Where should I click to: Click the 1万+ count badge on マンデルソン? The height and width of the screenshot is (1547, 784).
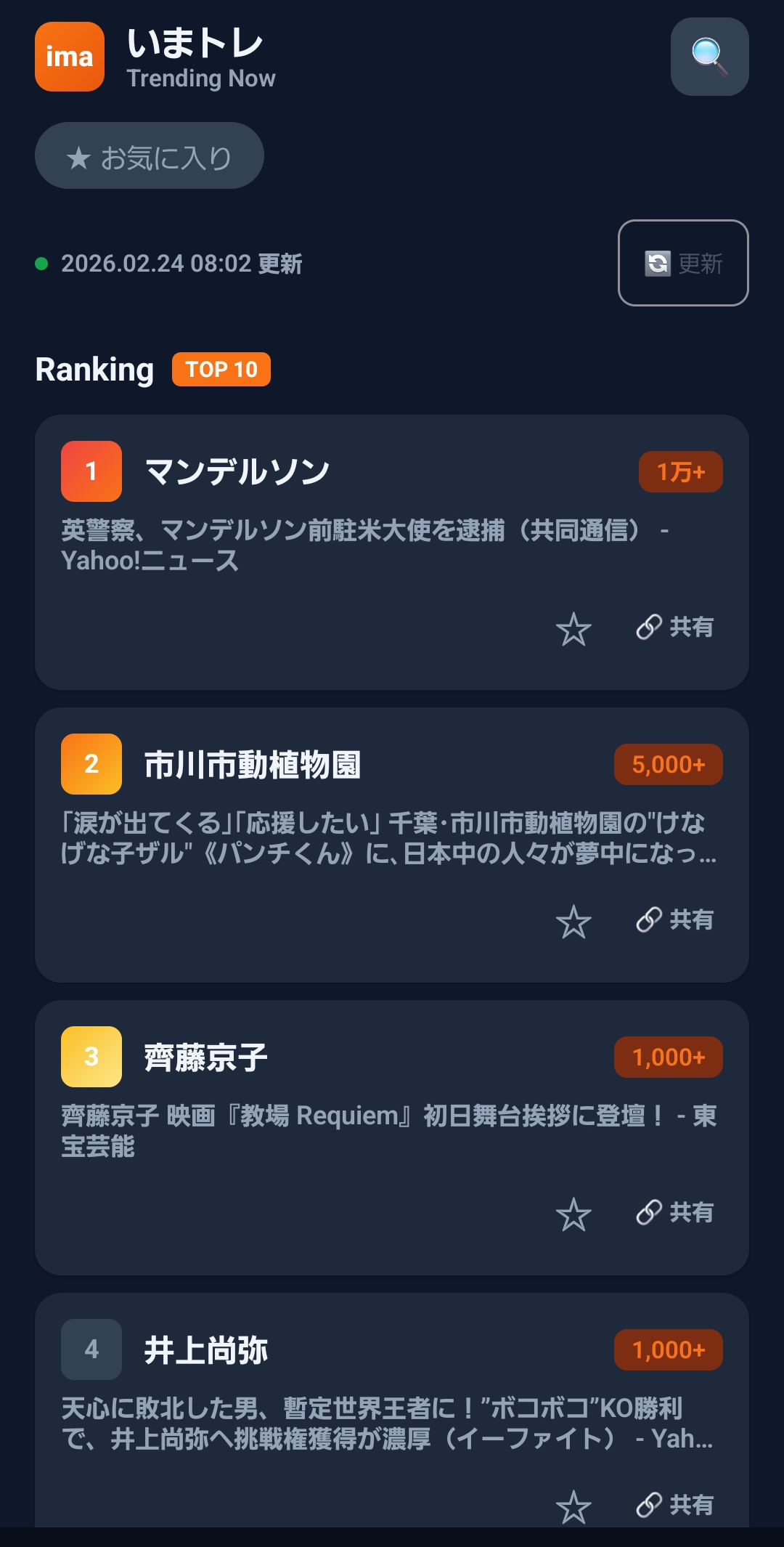pos(679,471)
